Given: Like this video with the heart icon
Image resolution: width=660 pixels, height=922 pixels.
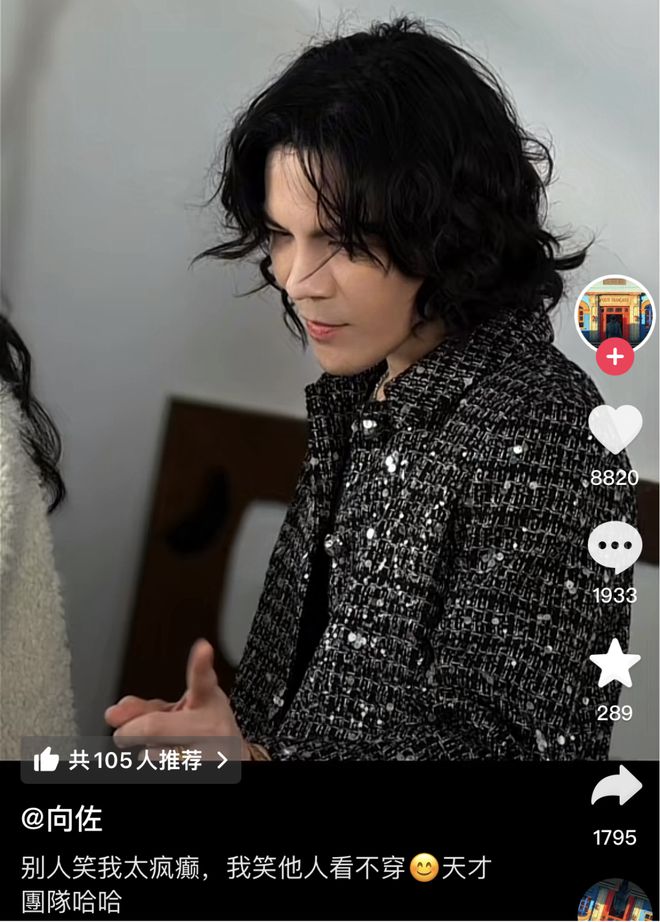Looking at the screenshot, I should [x=614, y=429].
